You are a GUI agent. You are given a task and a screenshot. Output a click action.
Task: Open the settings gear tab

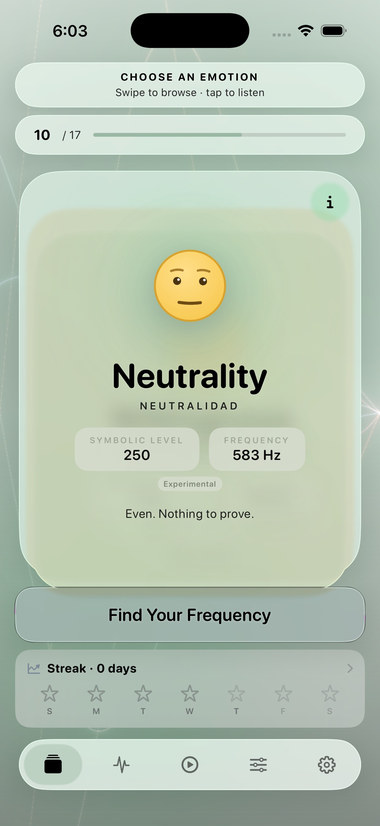click(327, 764)
